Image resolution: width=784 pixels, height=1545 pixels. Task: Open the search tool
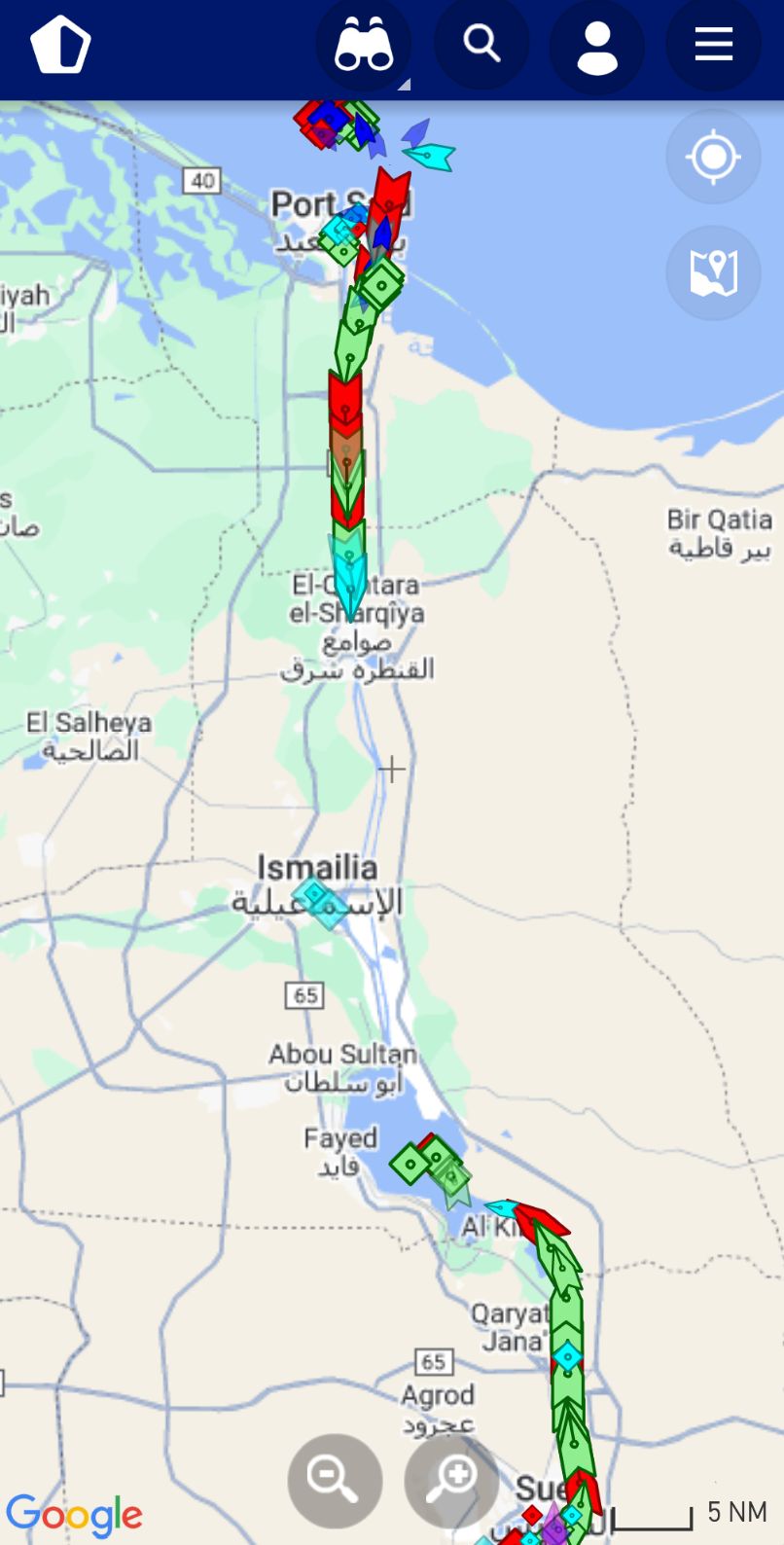pos(481,45)
